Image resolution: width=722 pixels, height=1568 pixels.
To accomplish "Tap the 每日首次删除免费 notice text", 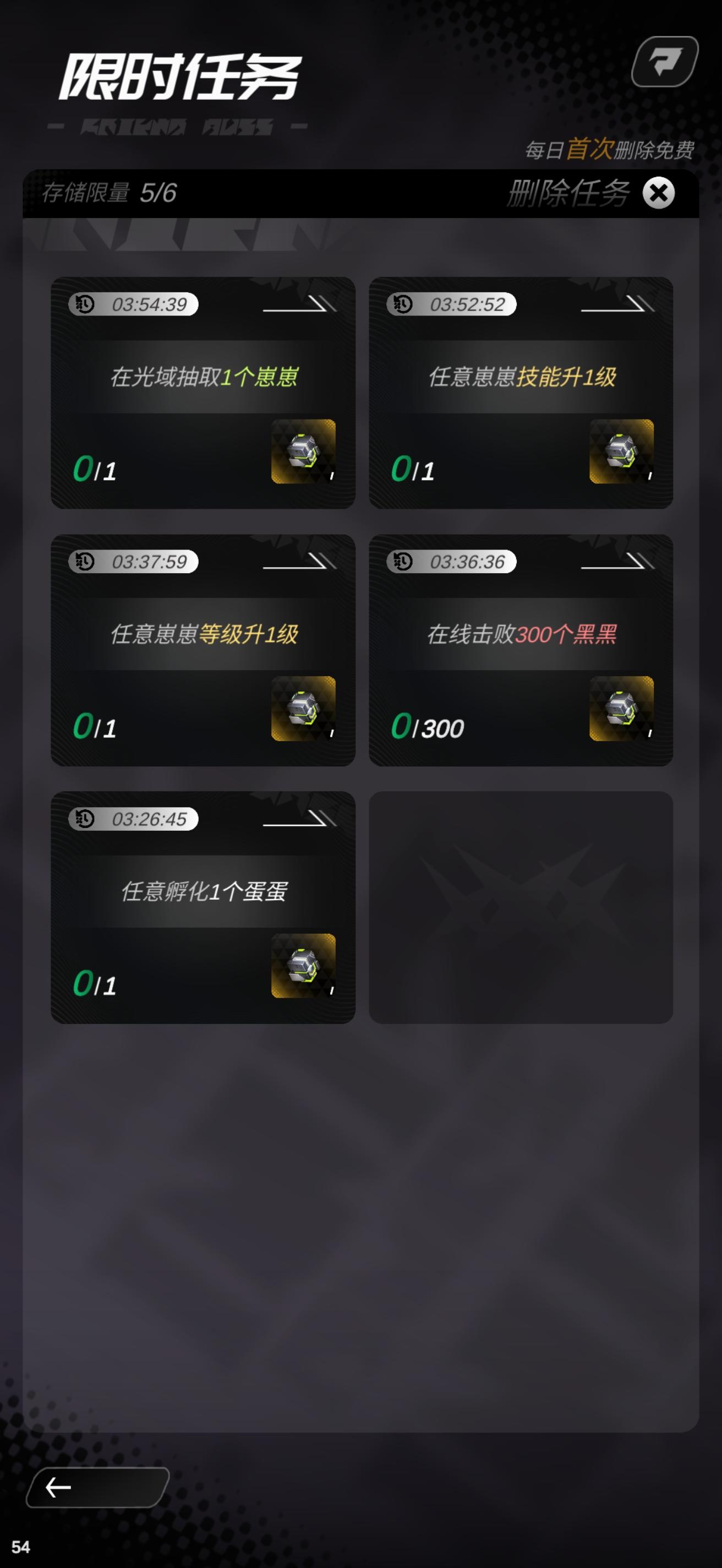I will tap(611, 149).
